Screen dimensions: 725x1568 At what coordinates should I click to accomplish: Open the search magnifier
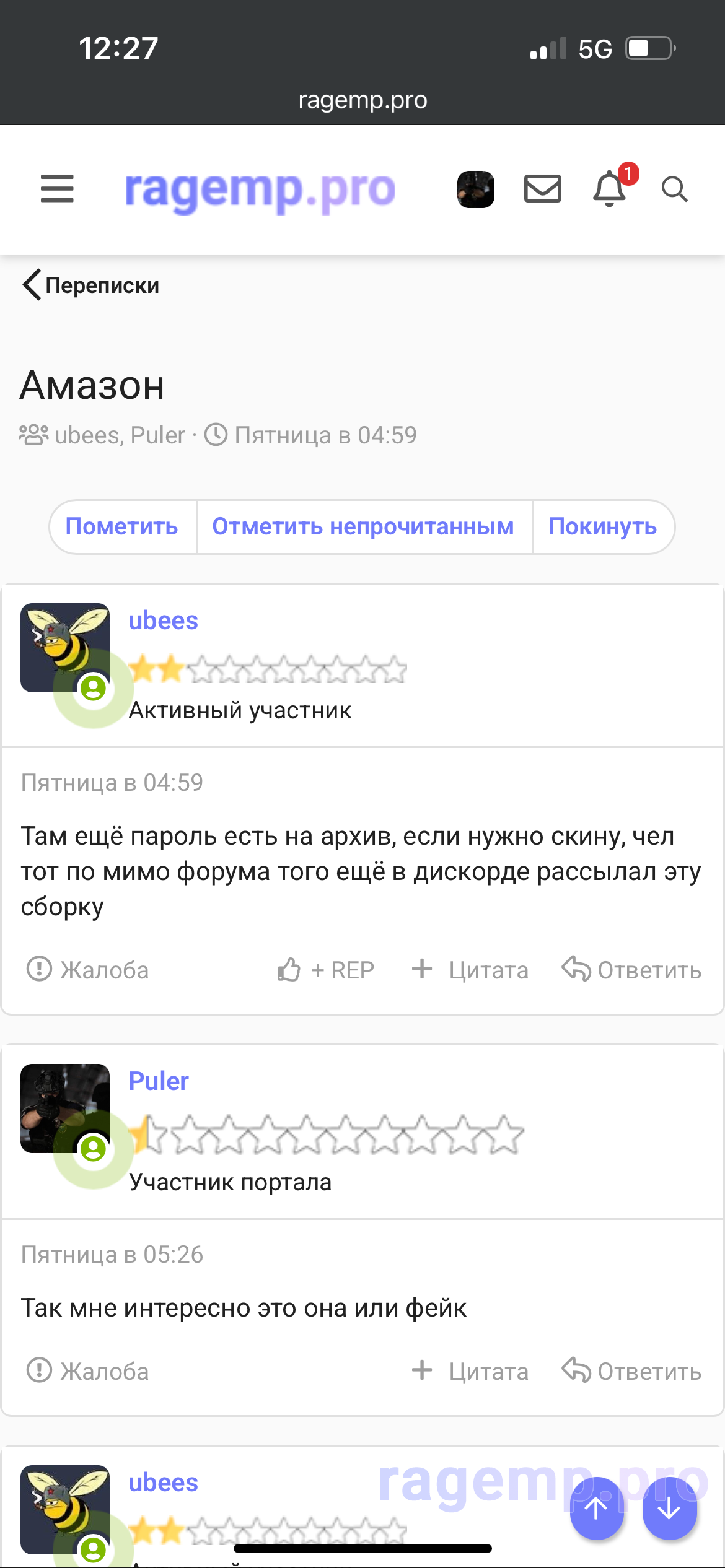click(674, 189)
